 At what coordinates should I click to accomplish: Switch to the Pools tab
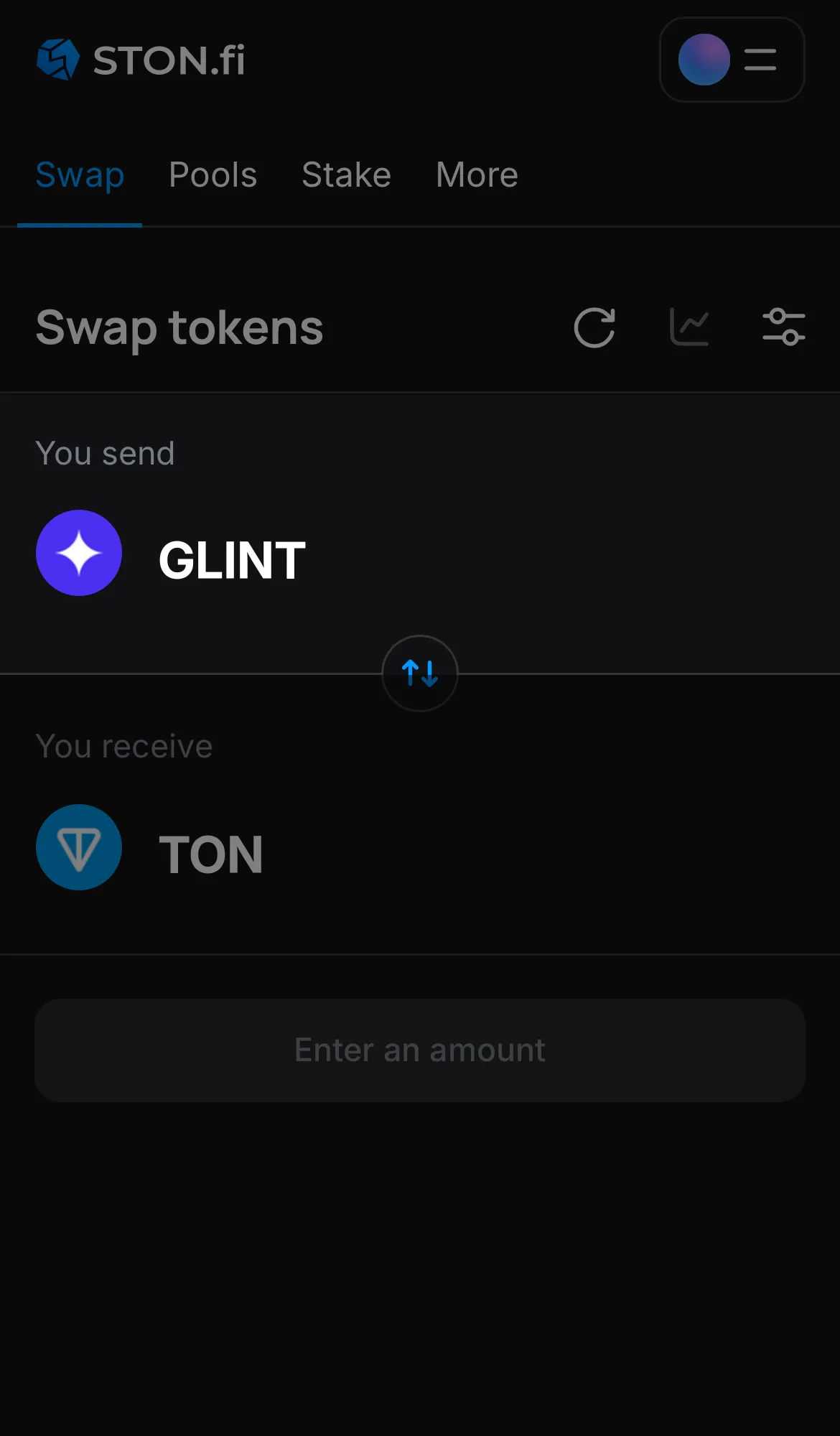(213, 174)
